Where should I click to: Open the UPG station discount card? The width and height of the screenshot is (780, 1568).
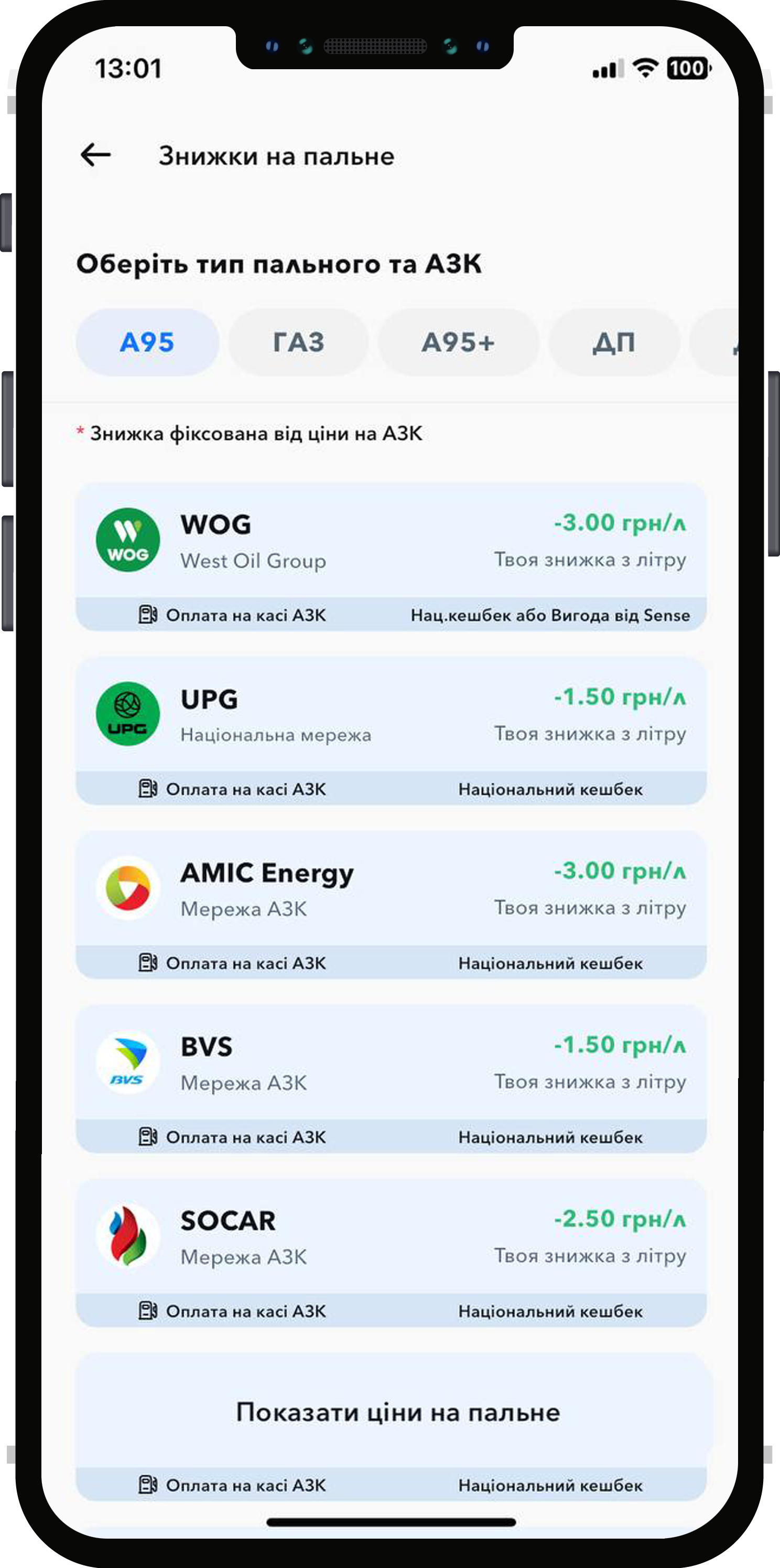[x=391, y=716]
